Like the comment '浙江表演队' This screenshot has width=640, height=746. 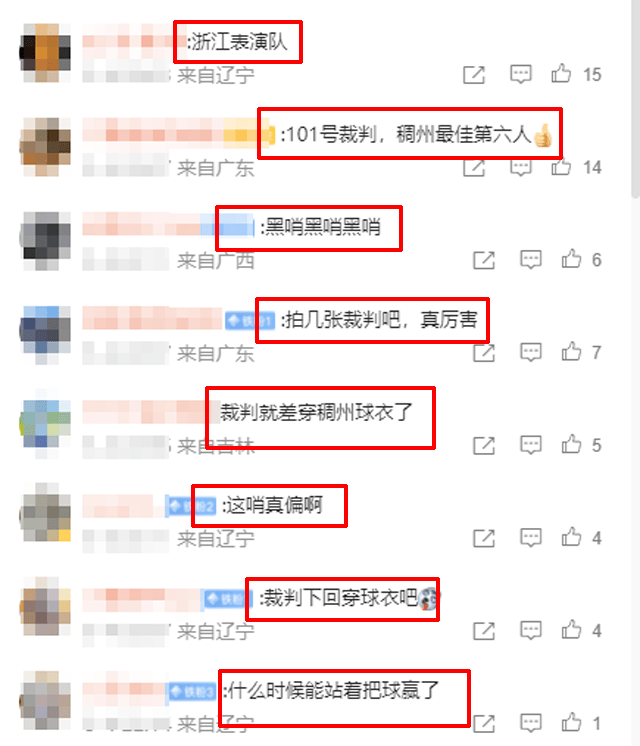(561, 74)
